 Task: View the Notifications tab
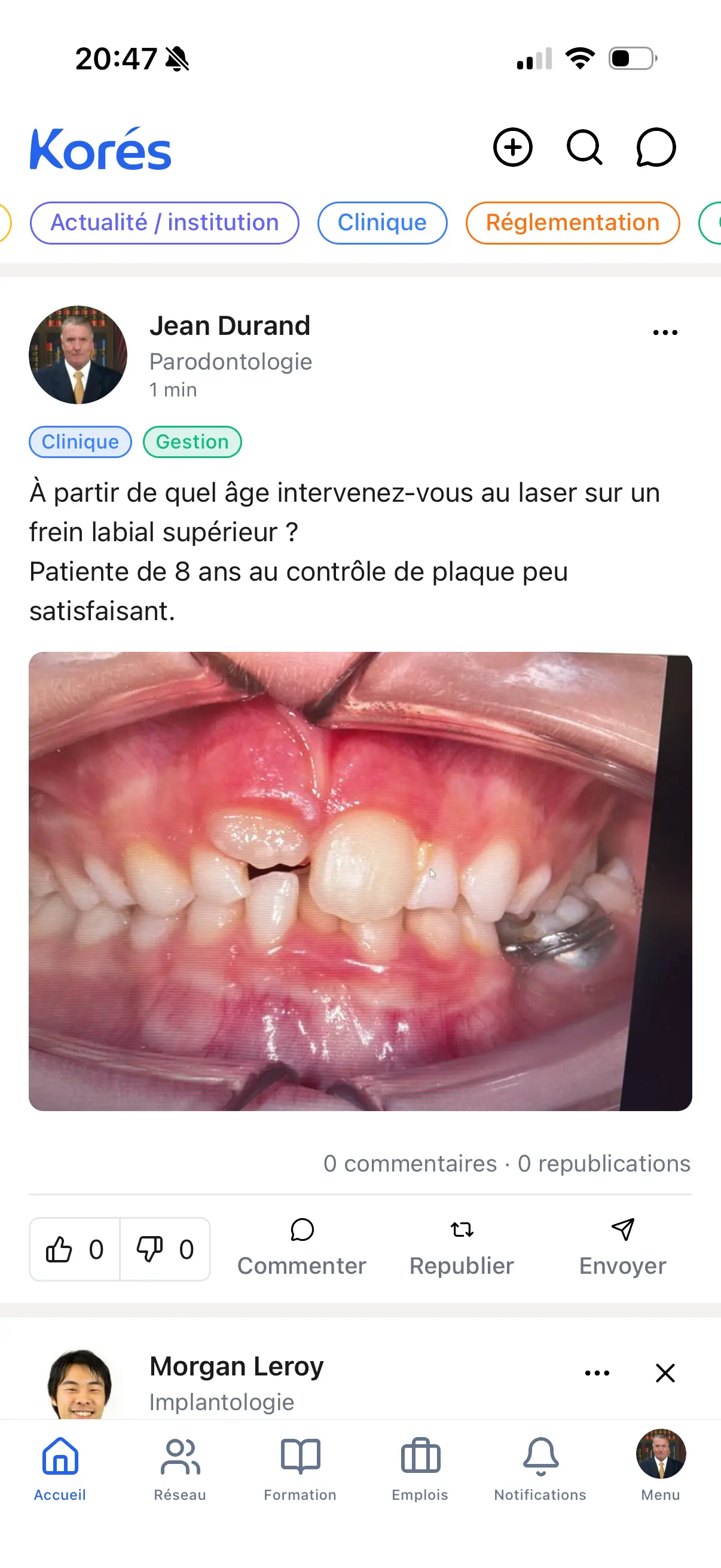click(x=540, y=1468)
